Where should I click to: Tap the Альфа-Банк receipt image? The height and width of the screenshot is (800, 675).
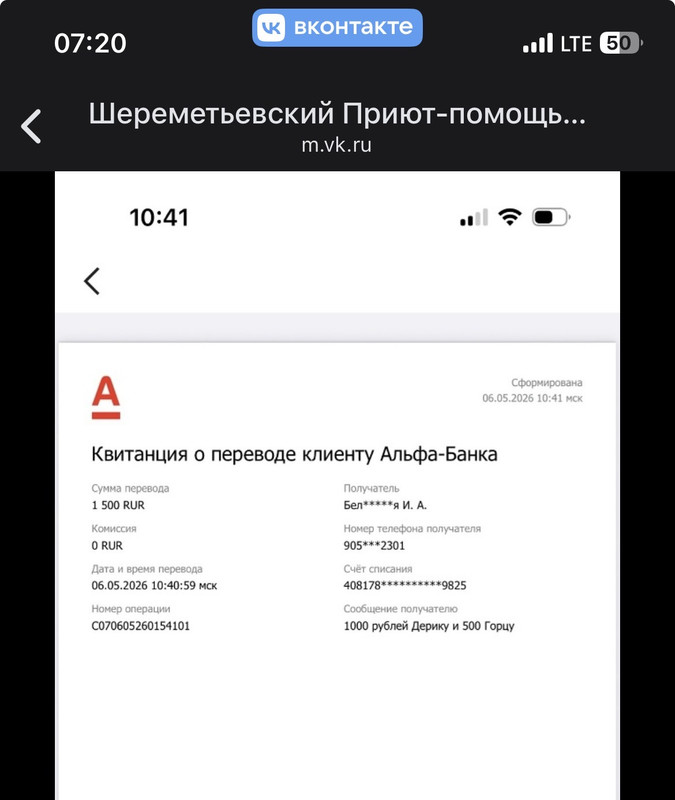[x=337, y=485]
